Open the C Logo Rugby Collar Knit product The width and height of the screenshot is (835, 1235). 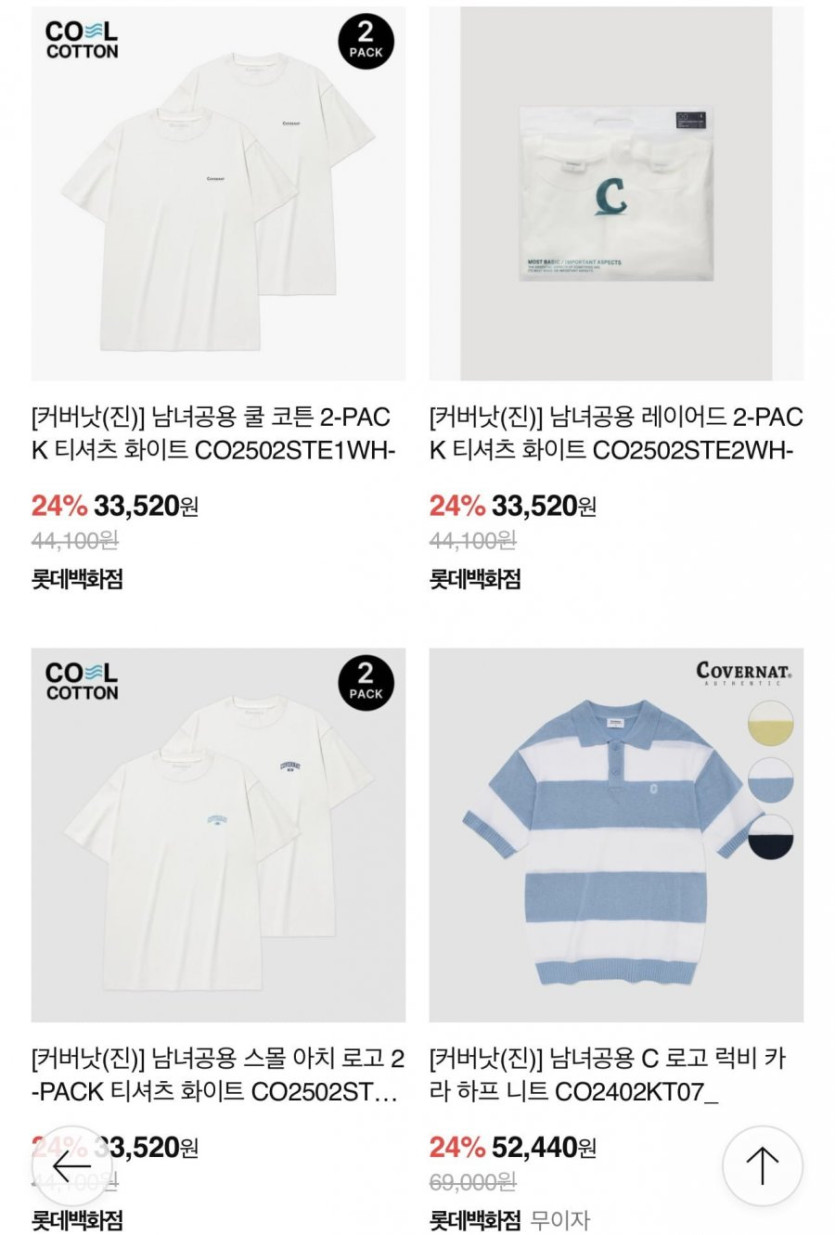(x=616, y=835)
